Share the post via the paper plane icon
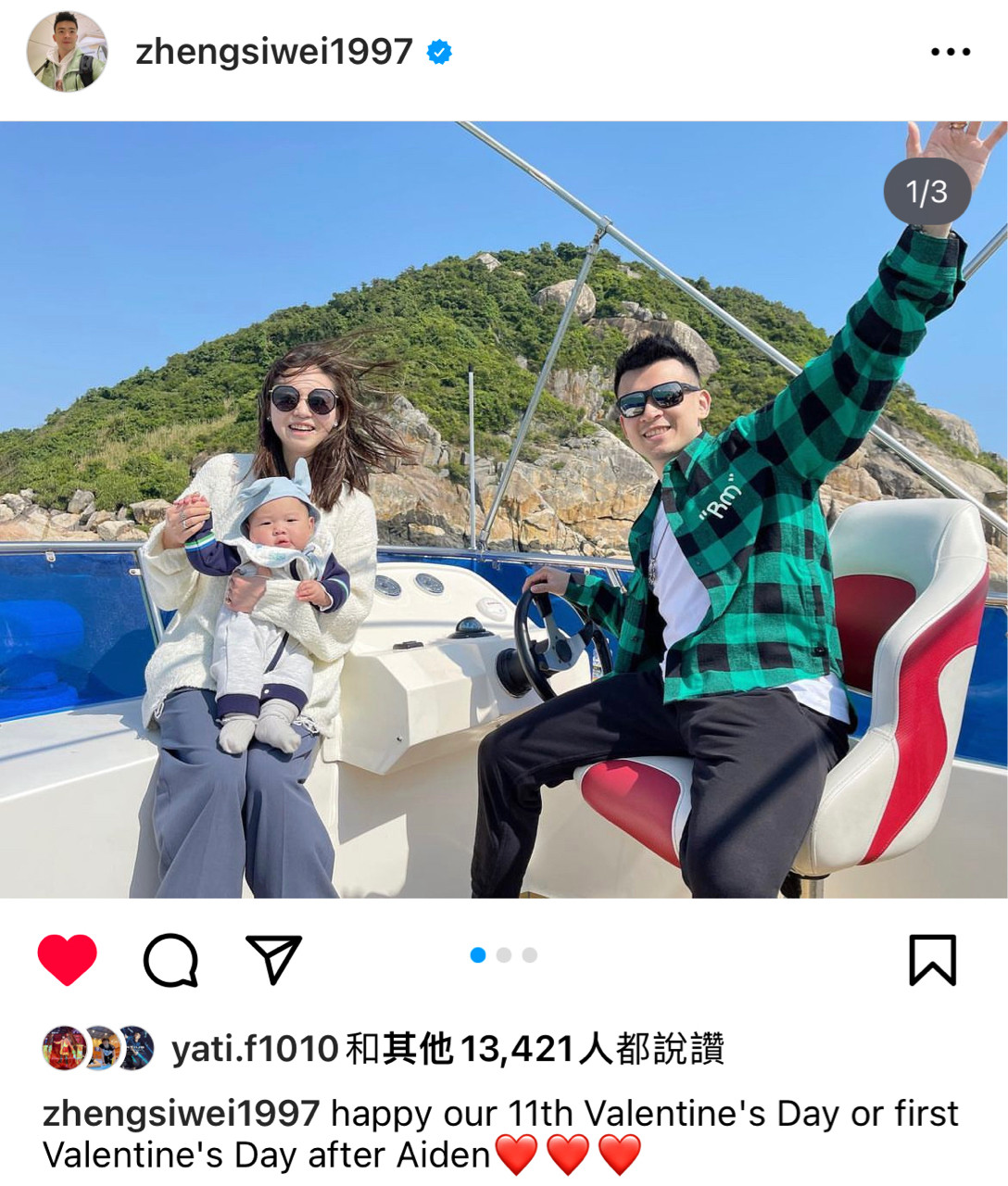The height and width of the screenshot is (1186, 1008). [274, 959]
